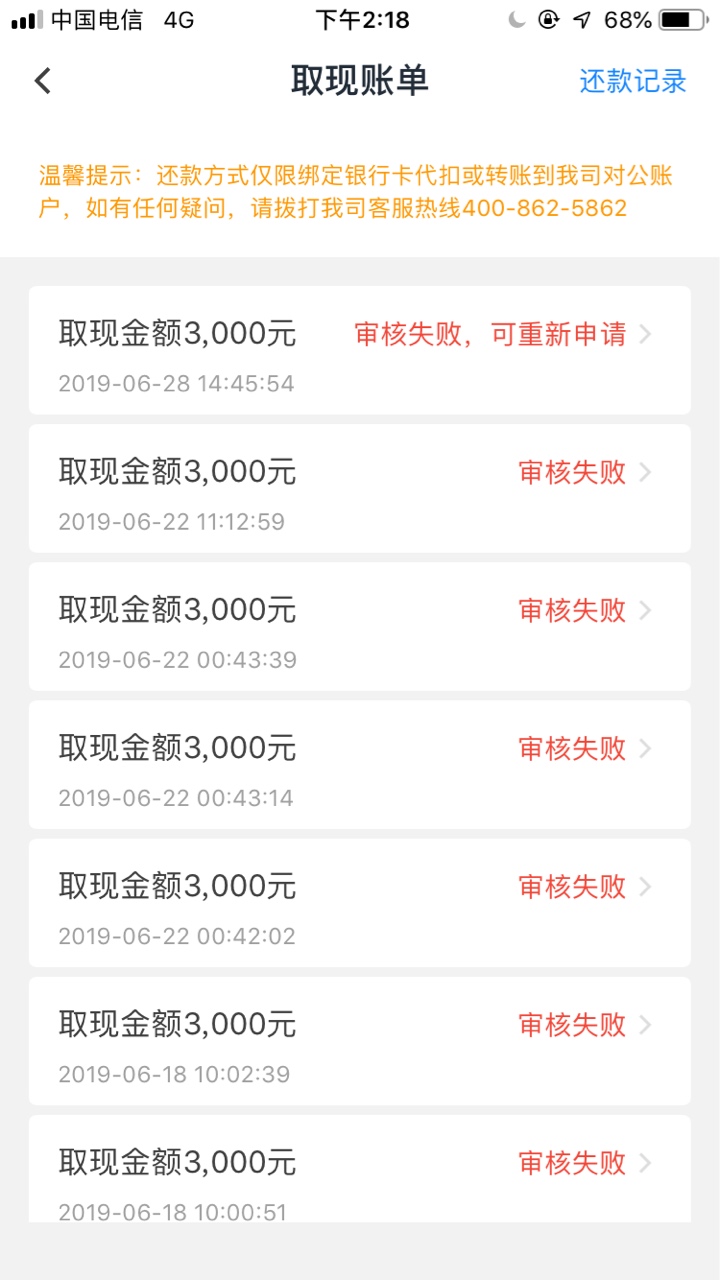Open the withdrawal record from 2019-06-28 14:45:54
Viewport: 720px width, 1280px height.
[360, 350]
